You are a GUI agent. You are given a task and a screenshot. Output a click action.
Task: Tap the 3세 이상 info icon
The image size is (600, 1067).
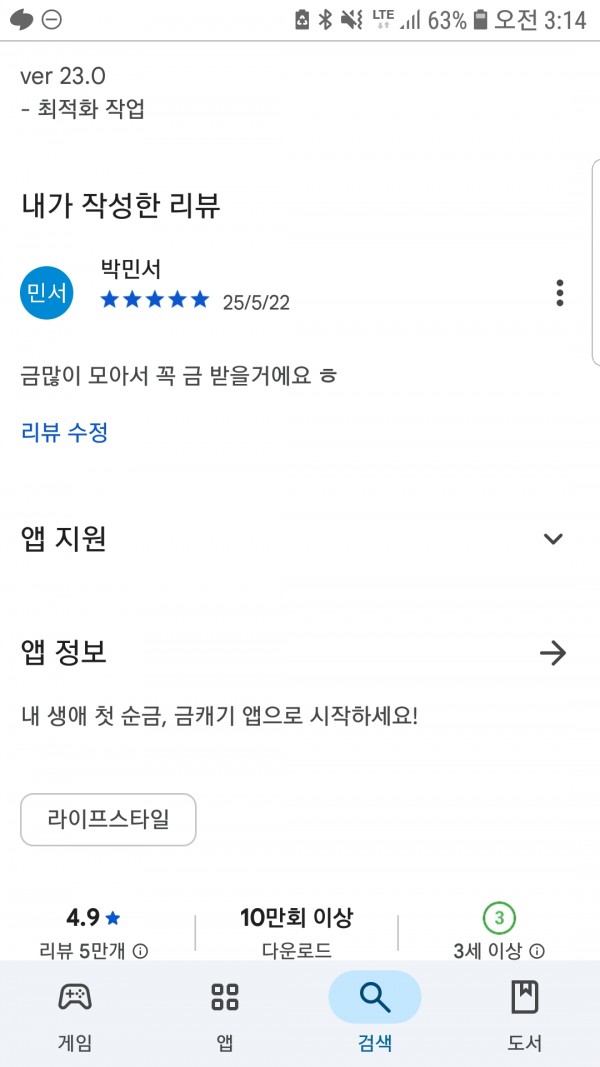tap(537, 951)
